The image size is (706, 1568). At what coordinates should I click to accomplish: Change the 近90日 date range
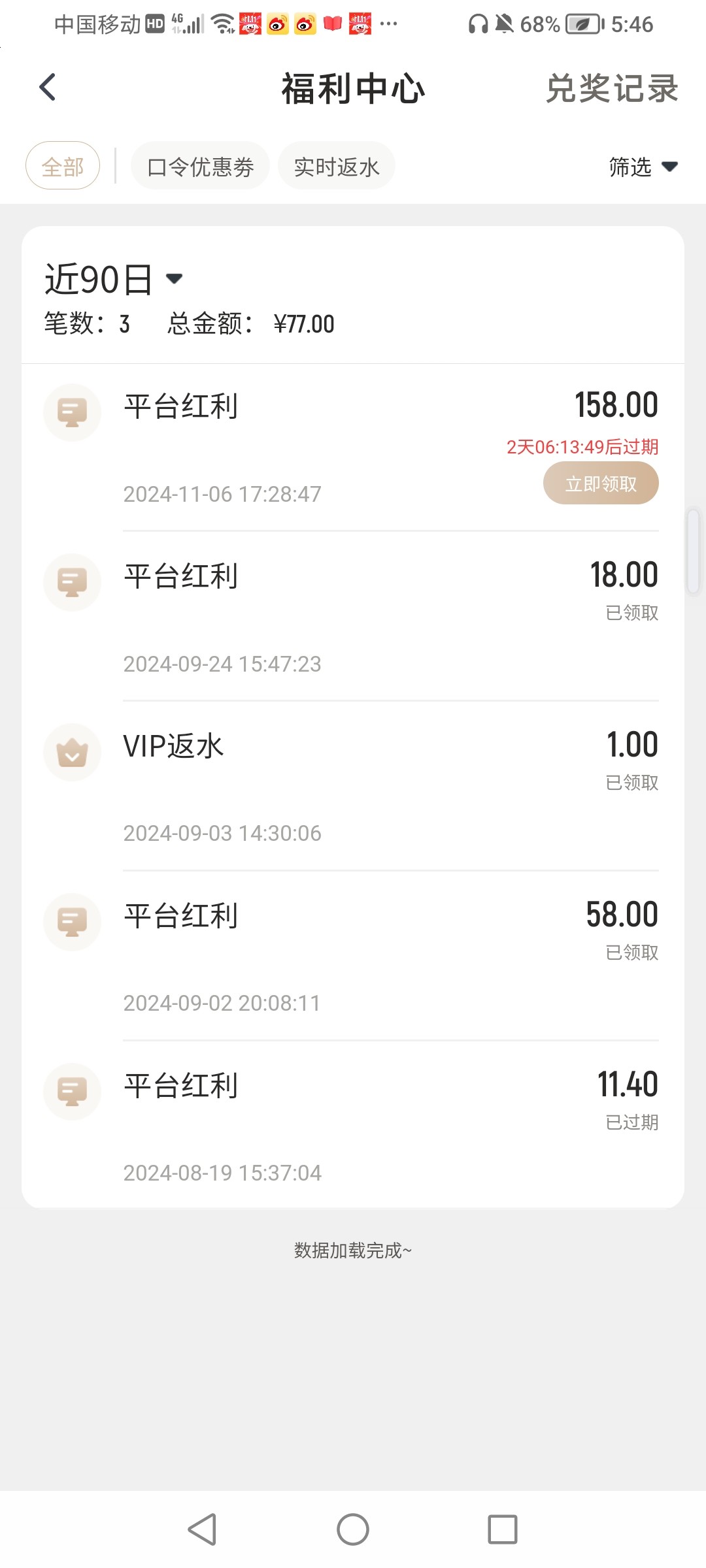pos(114,280)
